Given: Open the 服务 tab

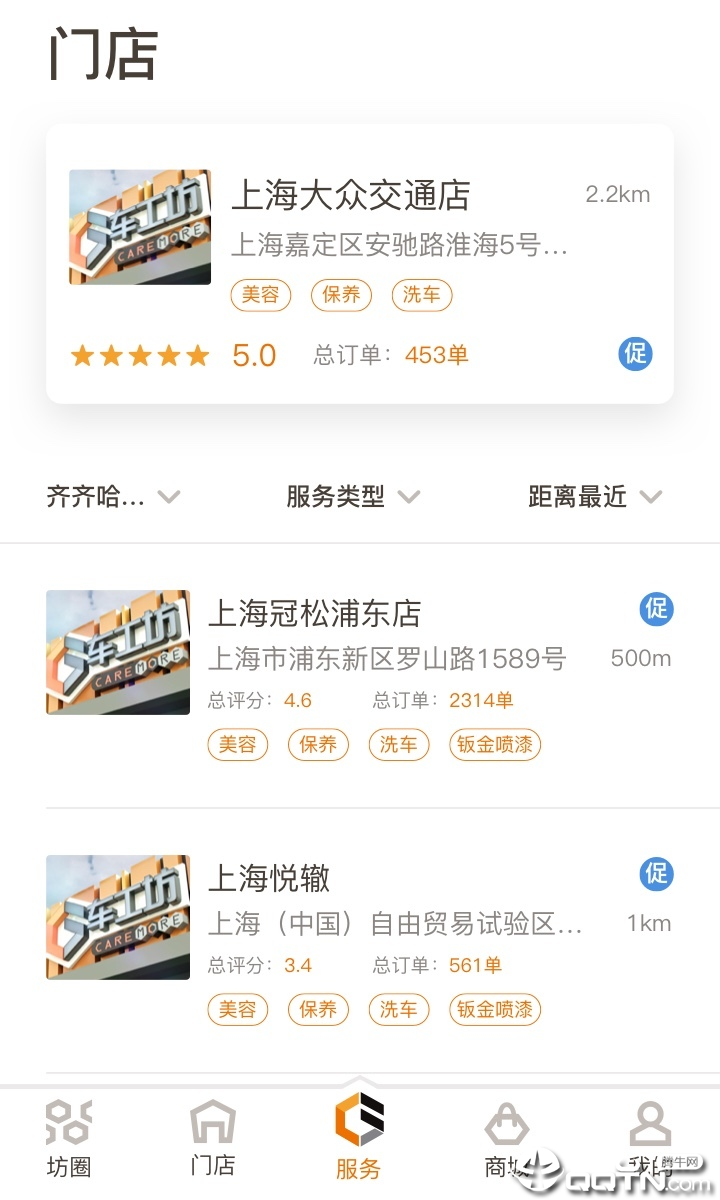Looking at the screenshot, I should [358, 1140].
